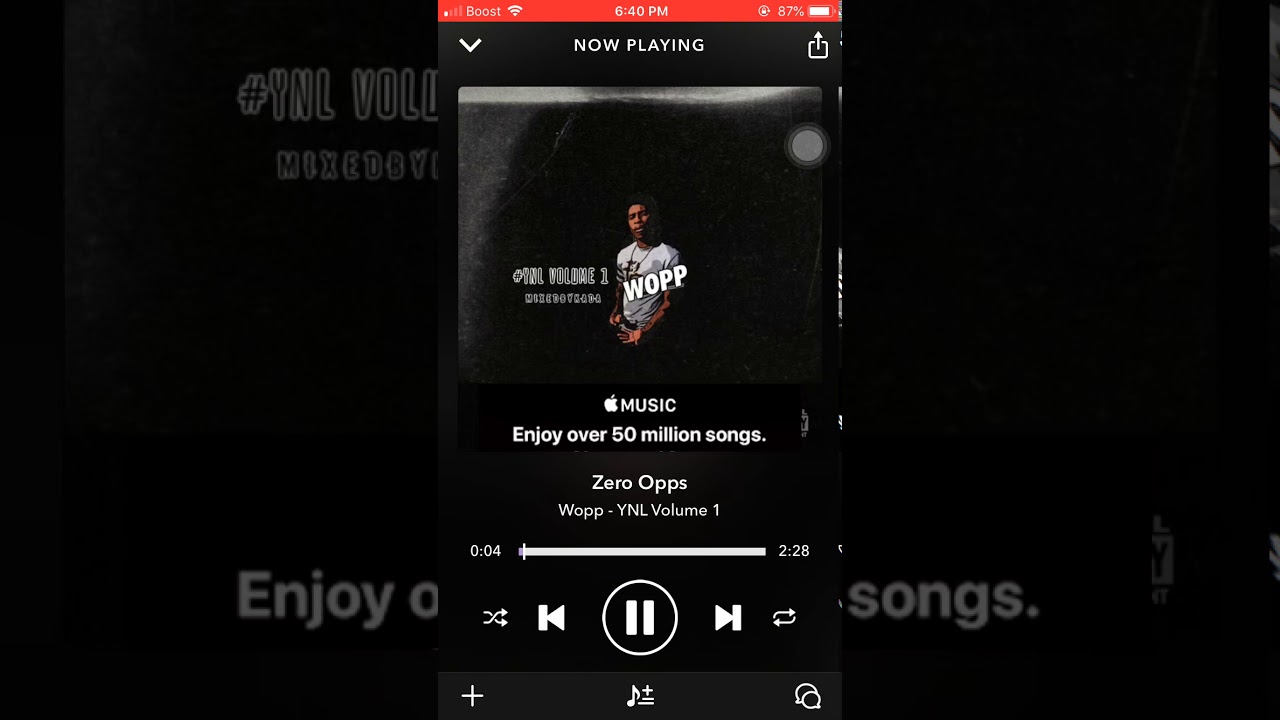Viewport: 1280px width, 720px height.
Task: Pause the song Zero Opps
Action: coord(640,618)
